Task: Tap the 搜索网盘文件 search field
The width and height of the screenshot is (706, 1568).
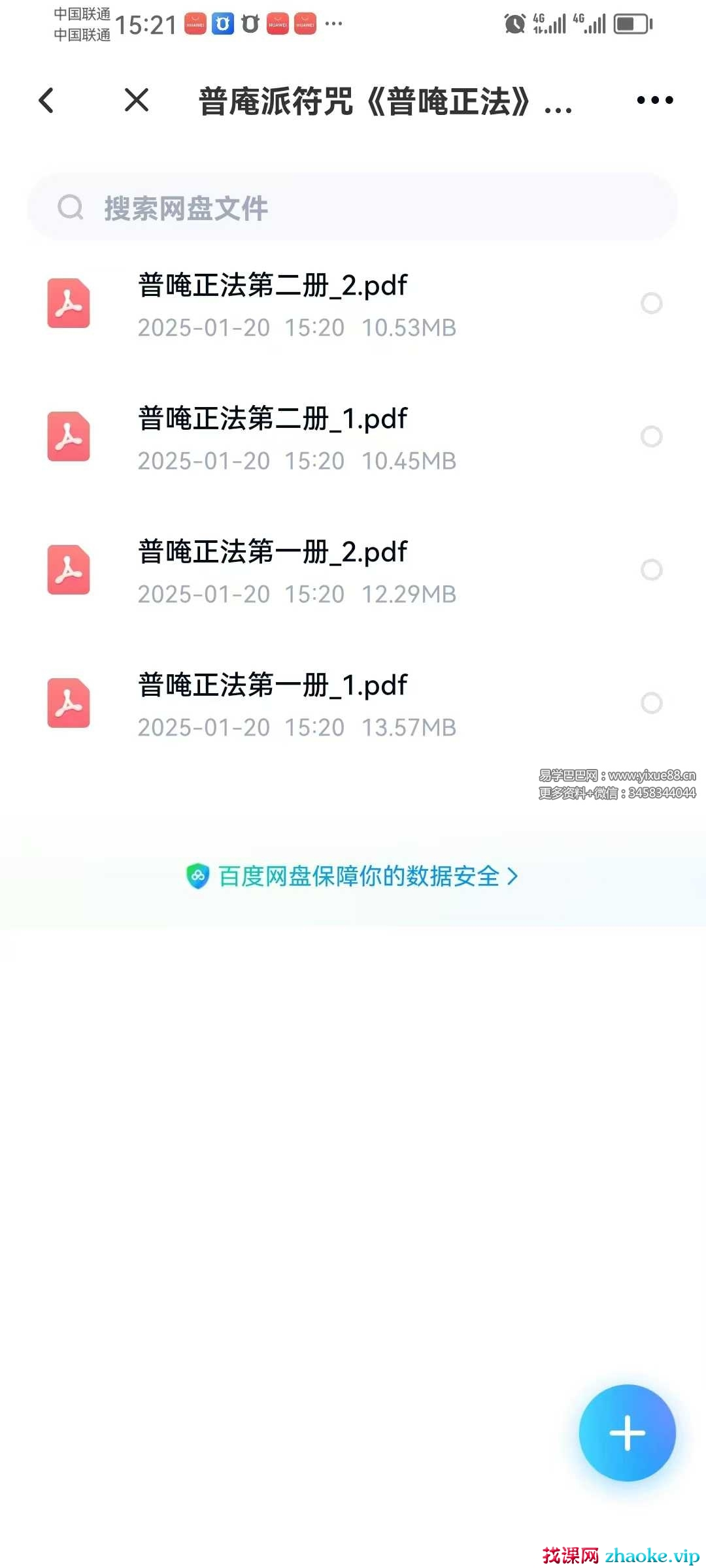Action: [352, 208]
